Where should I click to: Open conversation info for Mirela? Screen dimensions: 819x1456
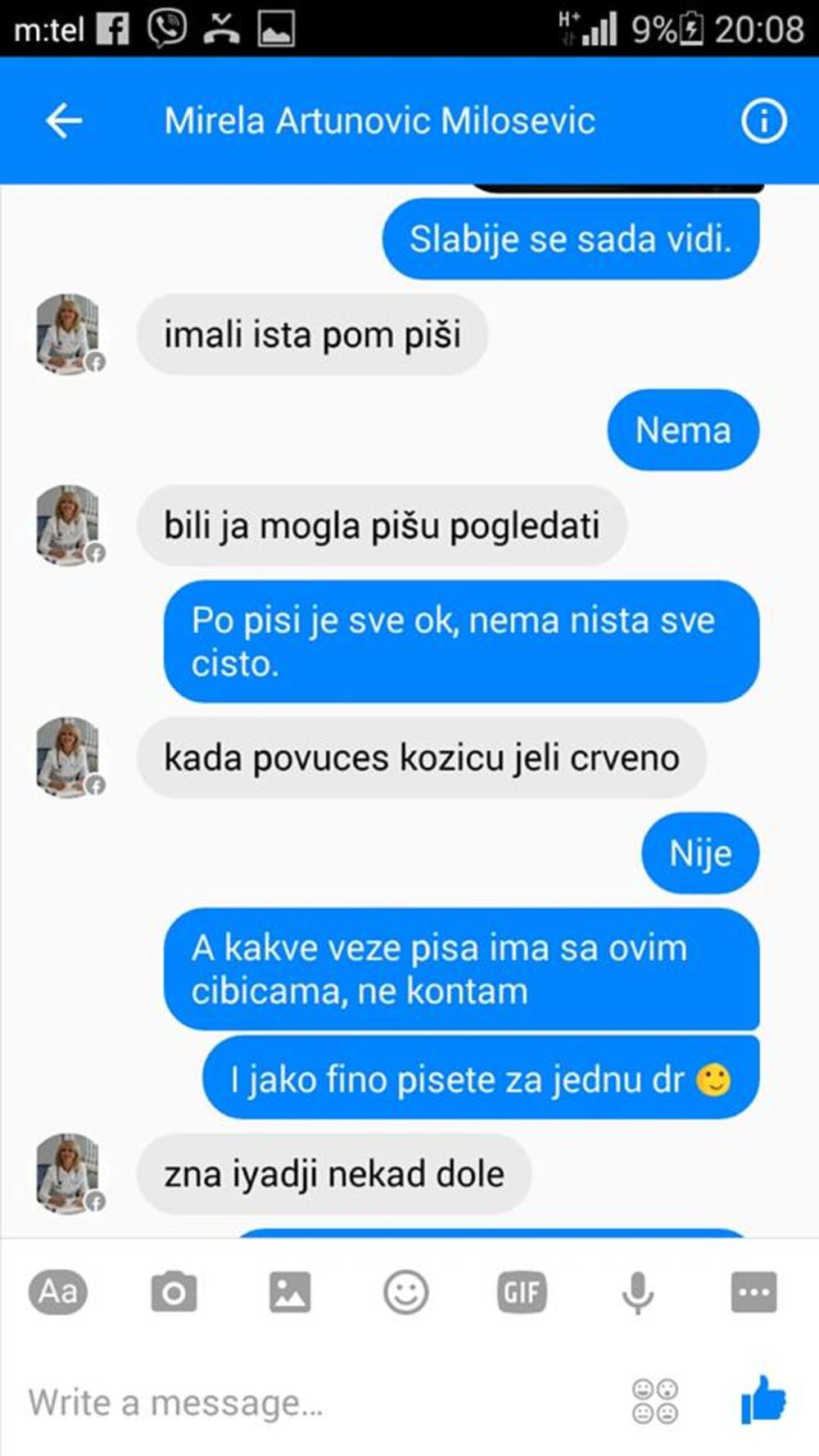763,121
